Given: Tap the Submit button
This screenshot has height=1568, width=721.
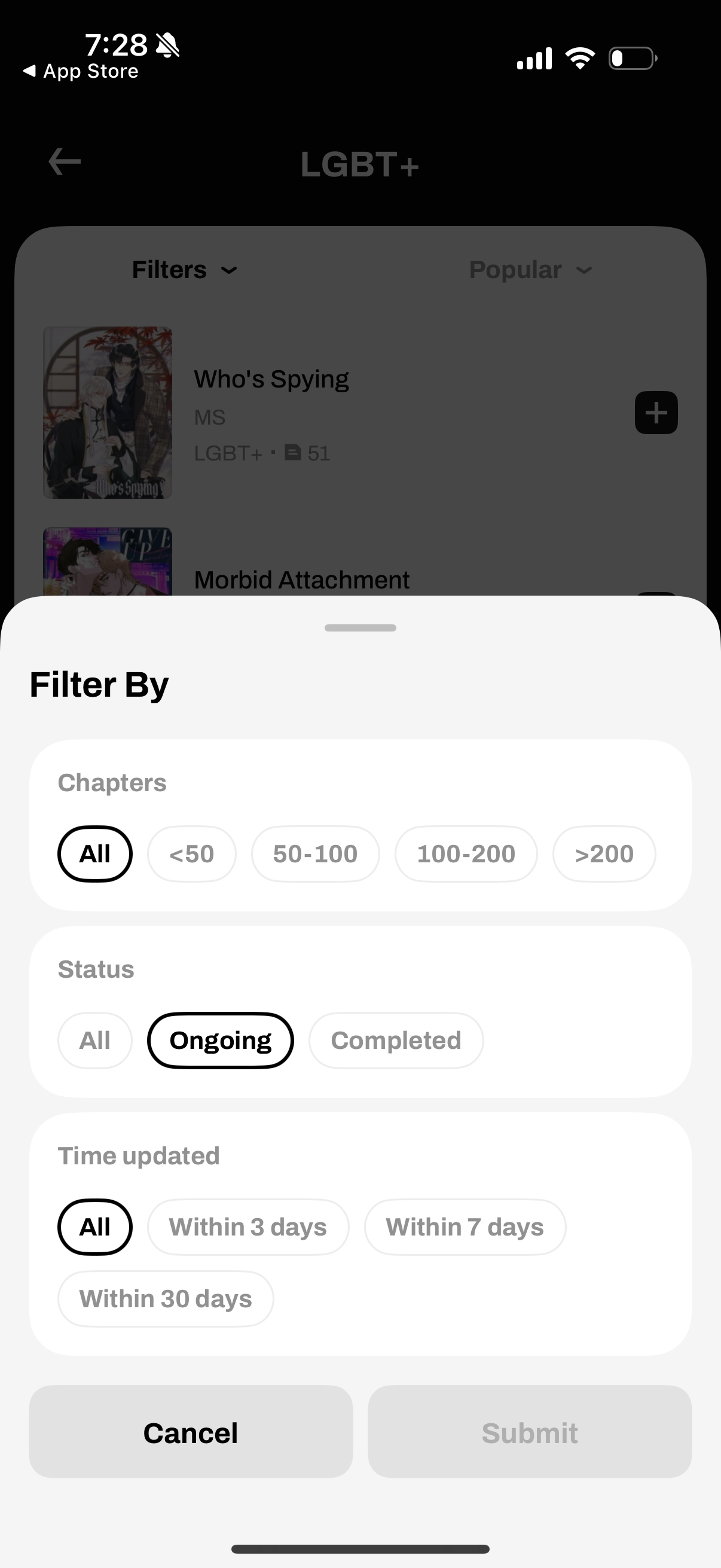Looking at the screenshot, I should tap(529, 1432).
